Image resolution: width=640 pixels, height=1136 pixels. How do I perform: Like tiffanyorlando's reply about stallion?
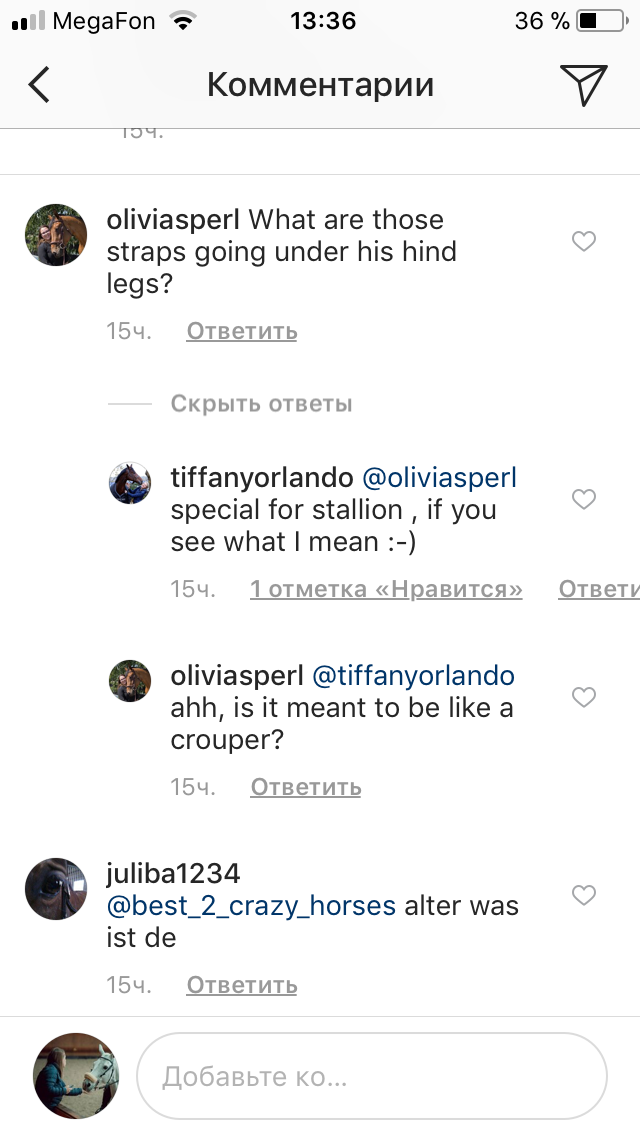point(583,499)
